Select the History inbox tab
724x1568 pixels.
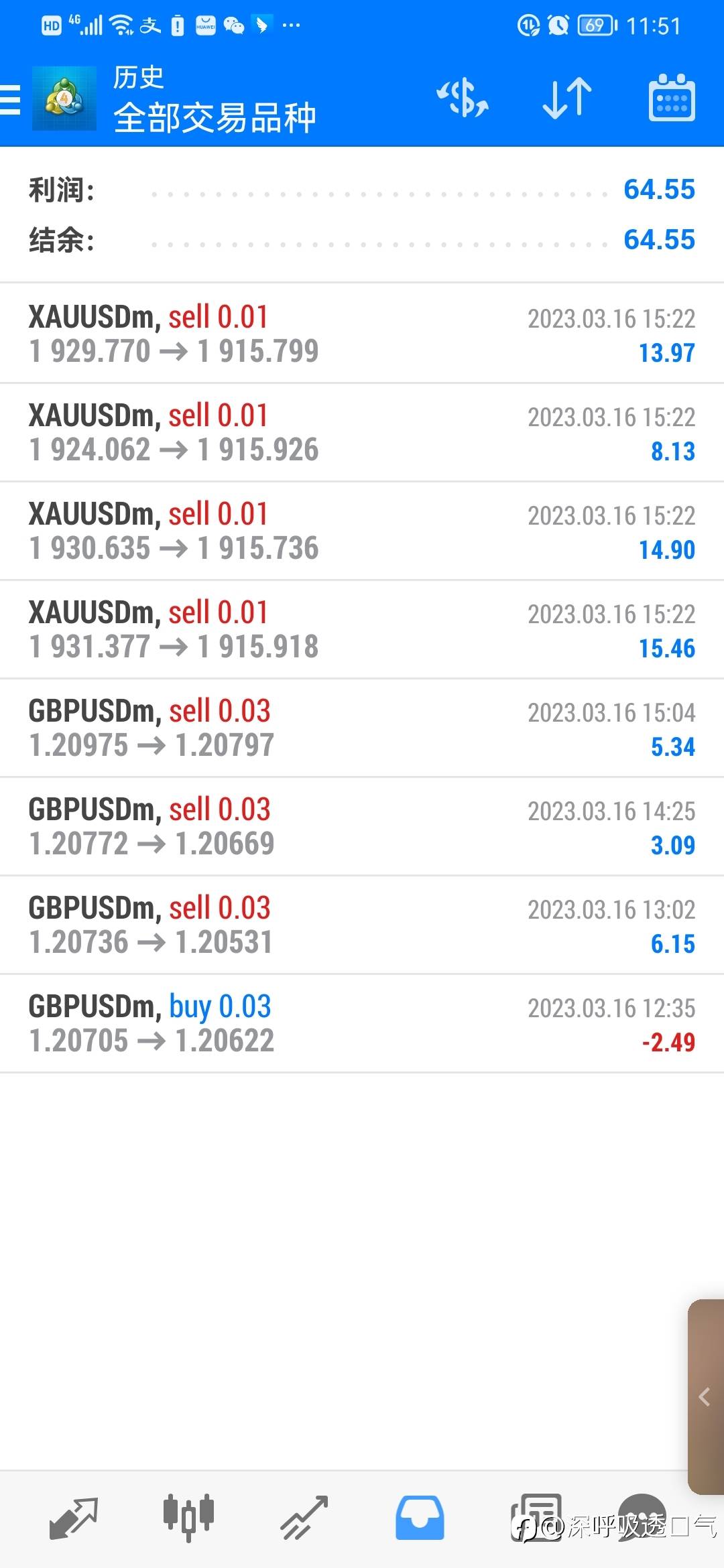tap(420, 1518)
